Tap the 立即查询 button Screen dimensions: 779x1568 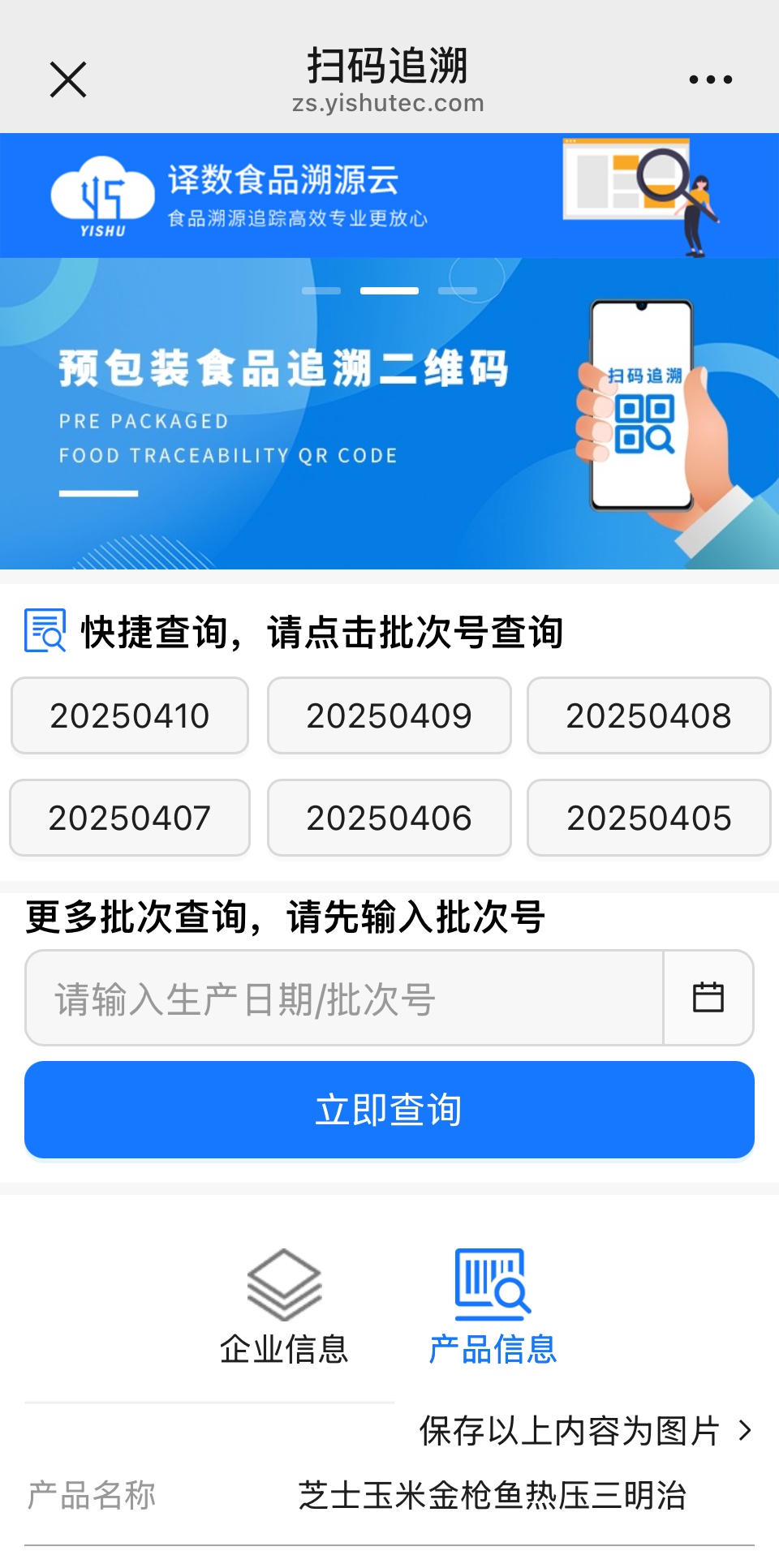(x=389, y=1110)
